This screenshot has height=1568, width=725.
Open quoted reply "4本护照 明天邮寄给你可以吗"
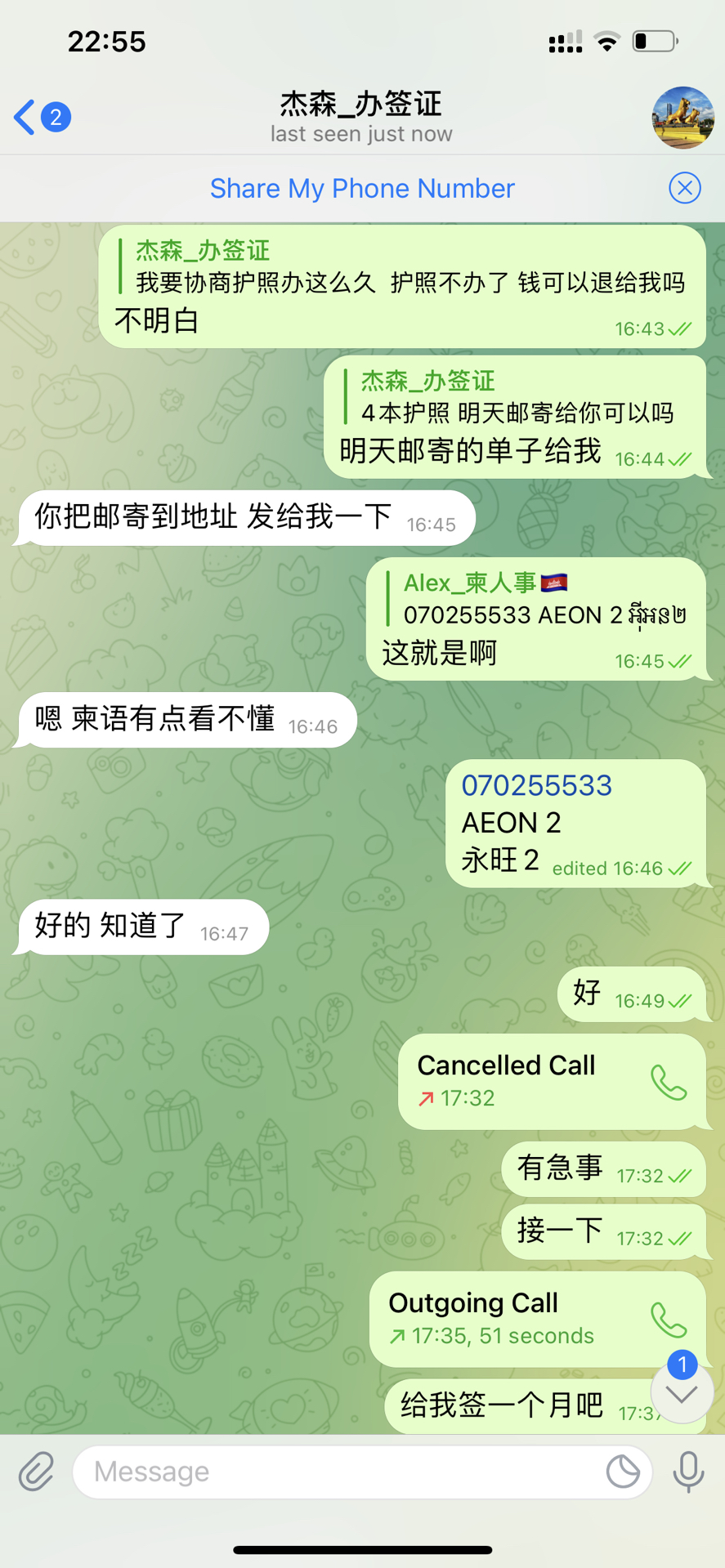[x=517, y=398]
